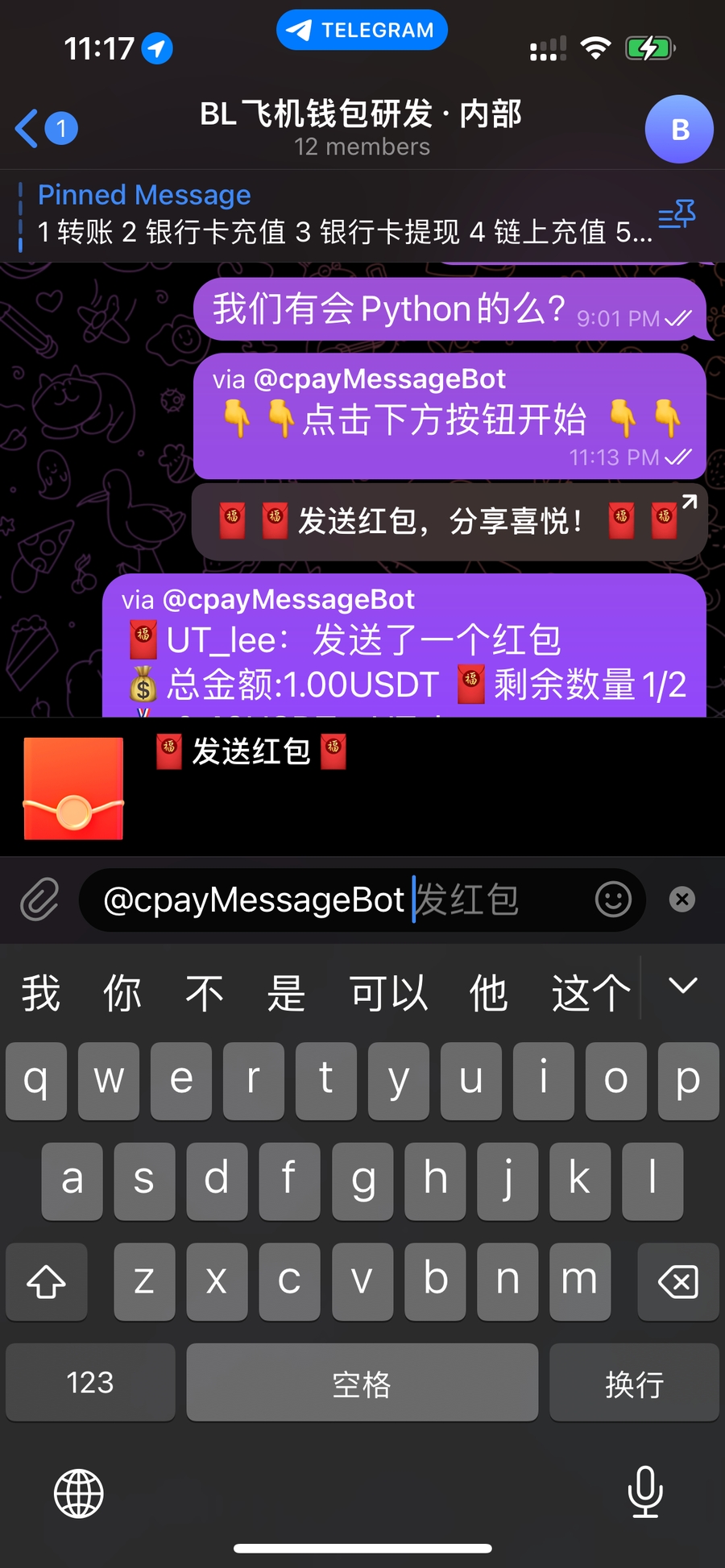Expand the keyboard candidate suggestions
This screenshot has height=1568, width=725.
click(x=682, y=986)
